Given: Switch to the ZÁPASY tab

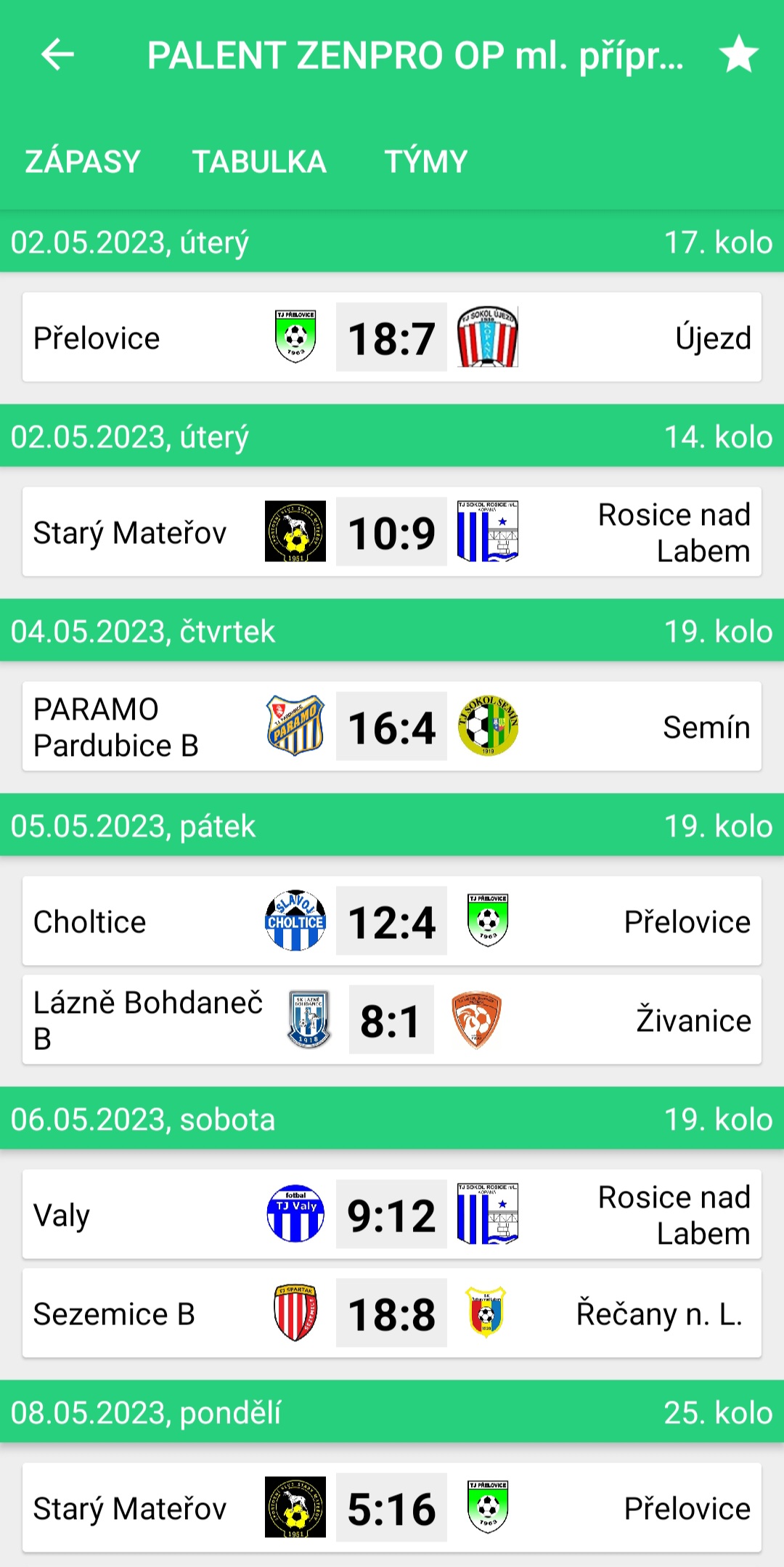Looking at the screenshot, I should [83, 161].
